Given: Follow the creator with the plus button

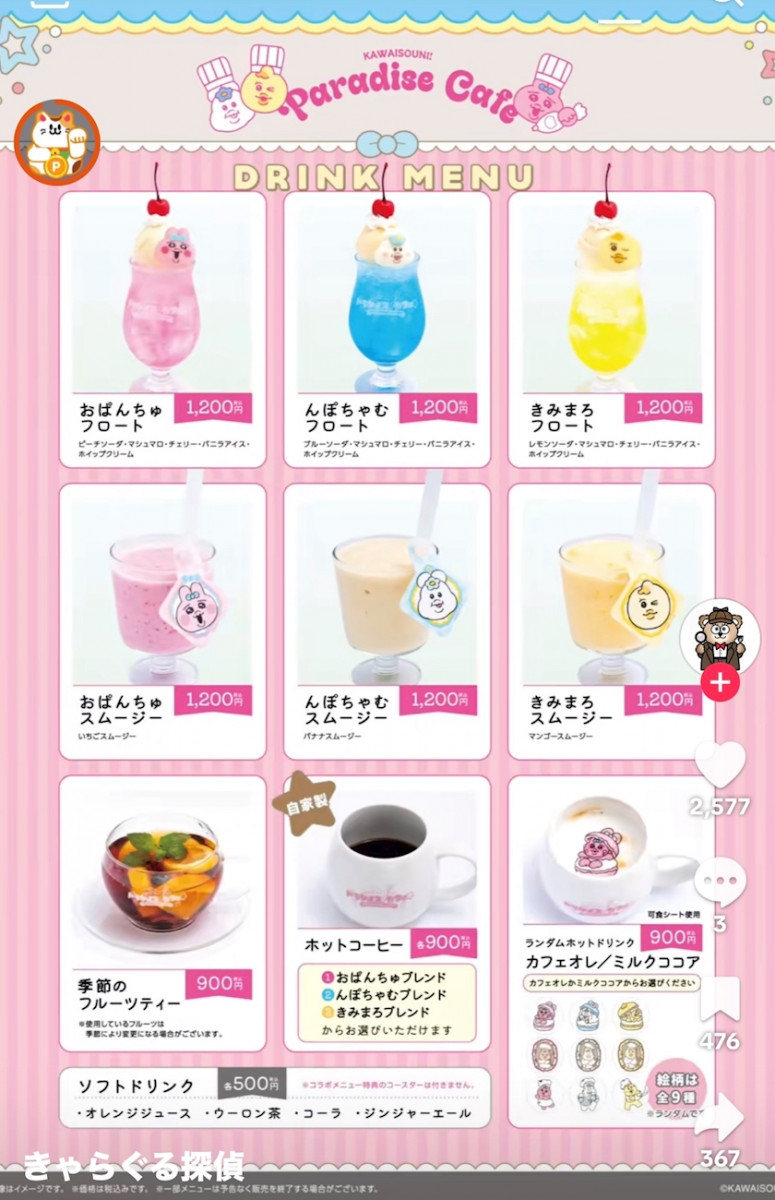Looking at the screenshot, I should coord(719,684).
